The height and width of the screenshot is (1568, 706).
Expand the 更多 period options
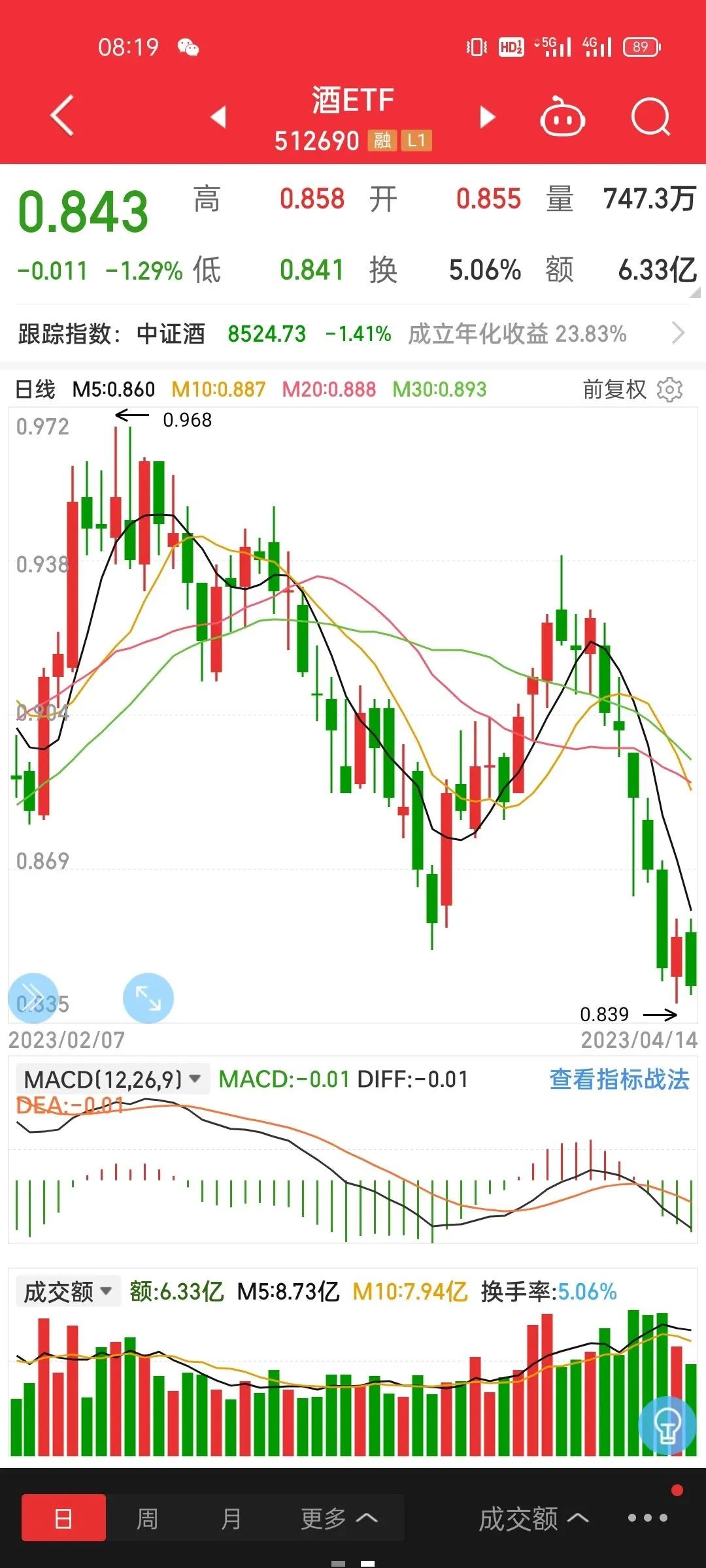(339, 1518)
